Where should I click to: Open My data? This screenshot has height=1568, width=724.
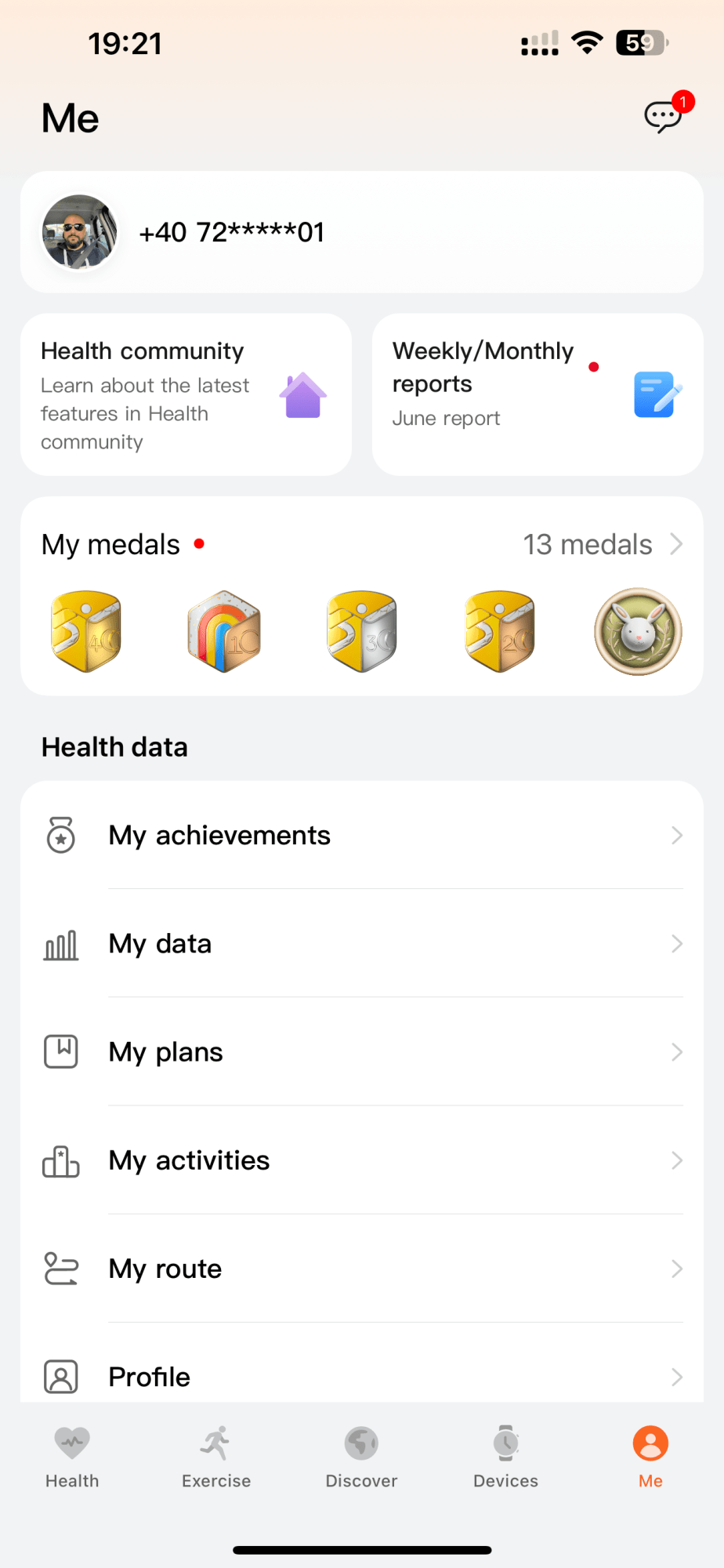coord(361,943)
